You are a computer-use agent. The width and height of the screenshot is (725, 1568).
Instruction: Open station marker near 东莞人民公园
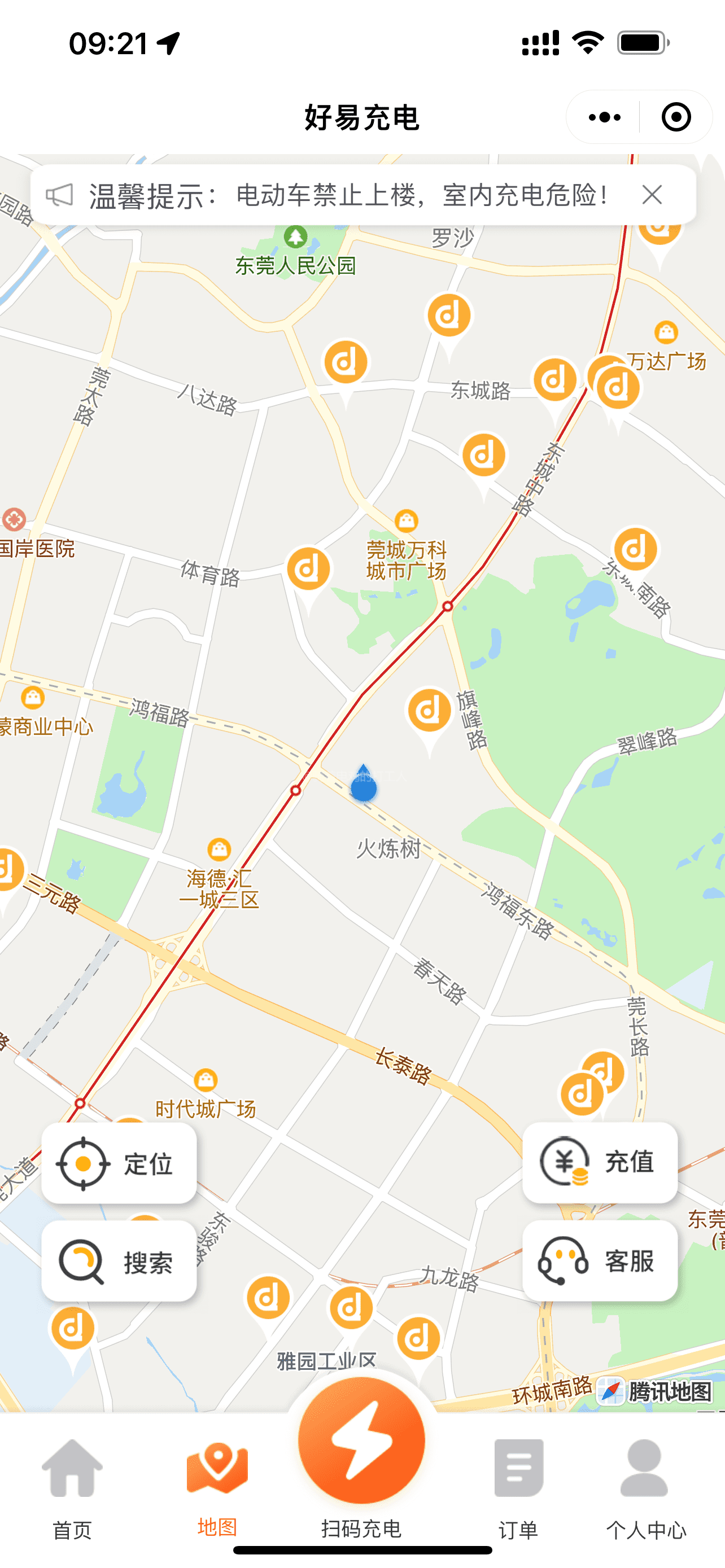click(x=345, y=363)
